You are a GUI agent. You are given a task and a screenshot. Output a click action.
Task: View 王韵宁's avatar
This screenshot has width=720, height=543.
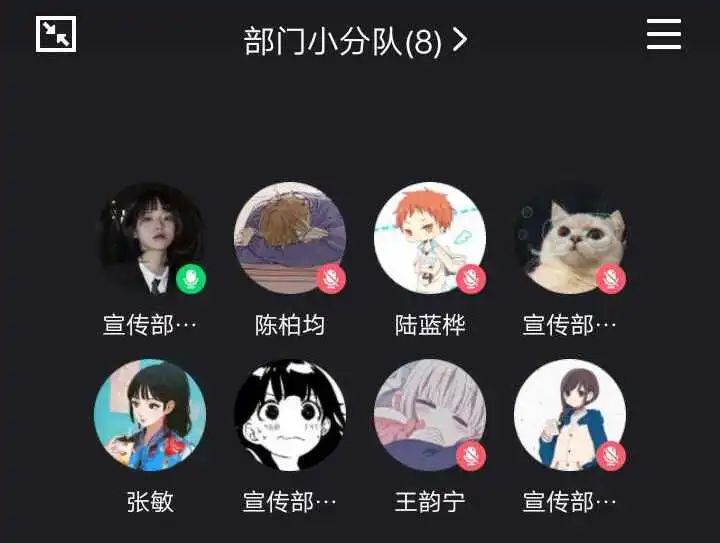point(429,415)
